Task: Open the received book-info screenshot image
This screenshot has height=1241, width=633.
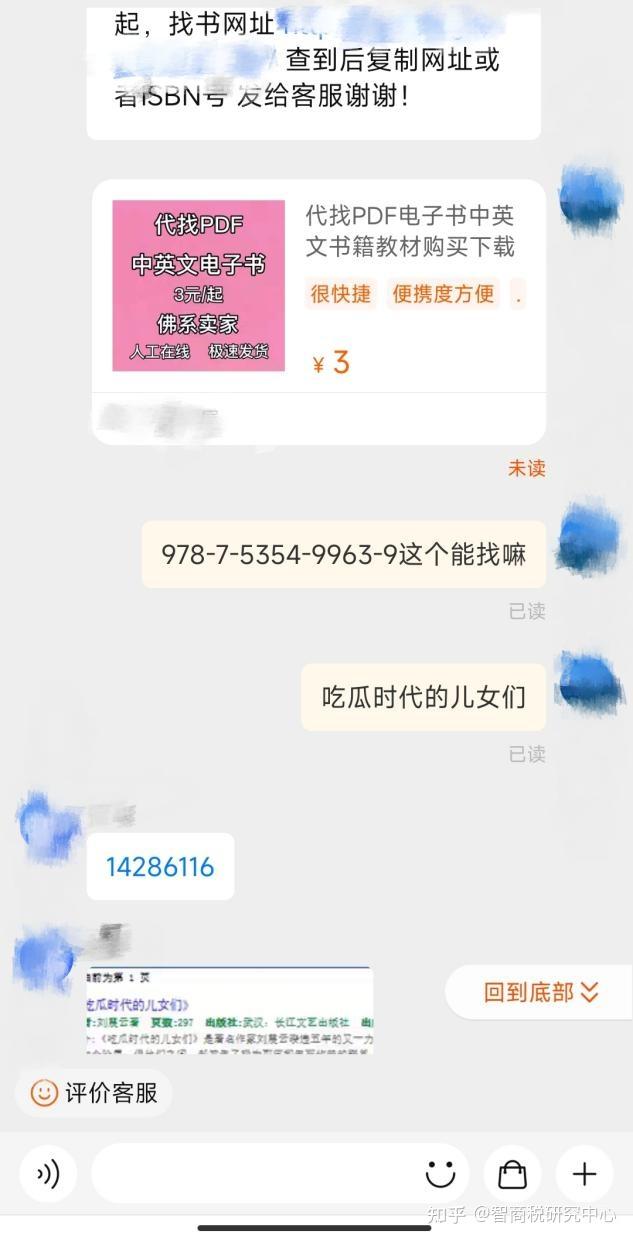Action: tap(229, 1010)
